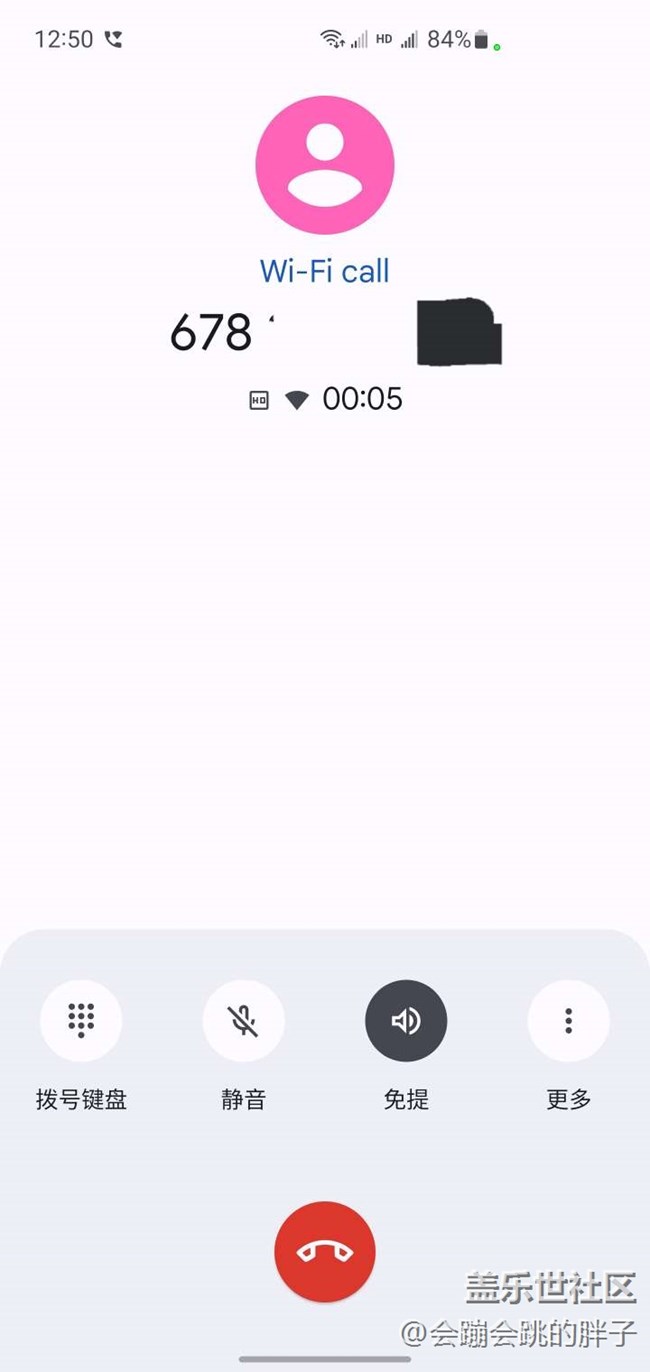Open the dial keypad (拨号键盘)

coord(81,1021)
